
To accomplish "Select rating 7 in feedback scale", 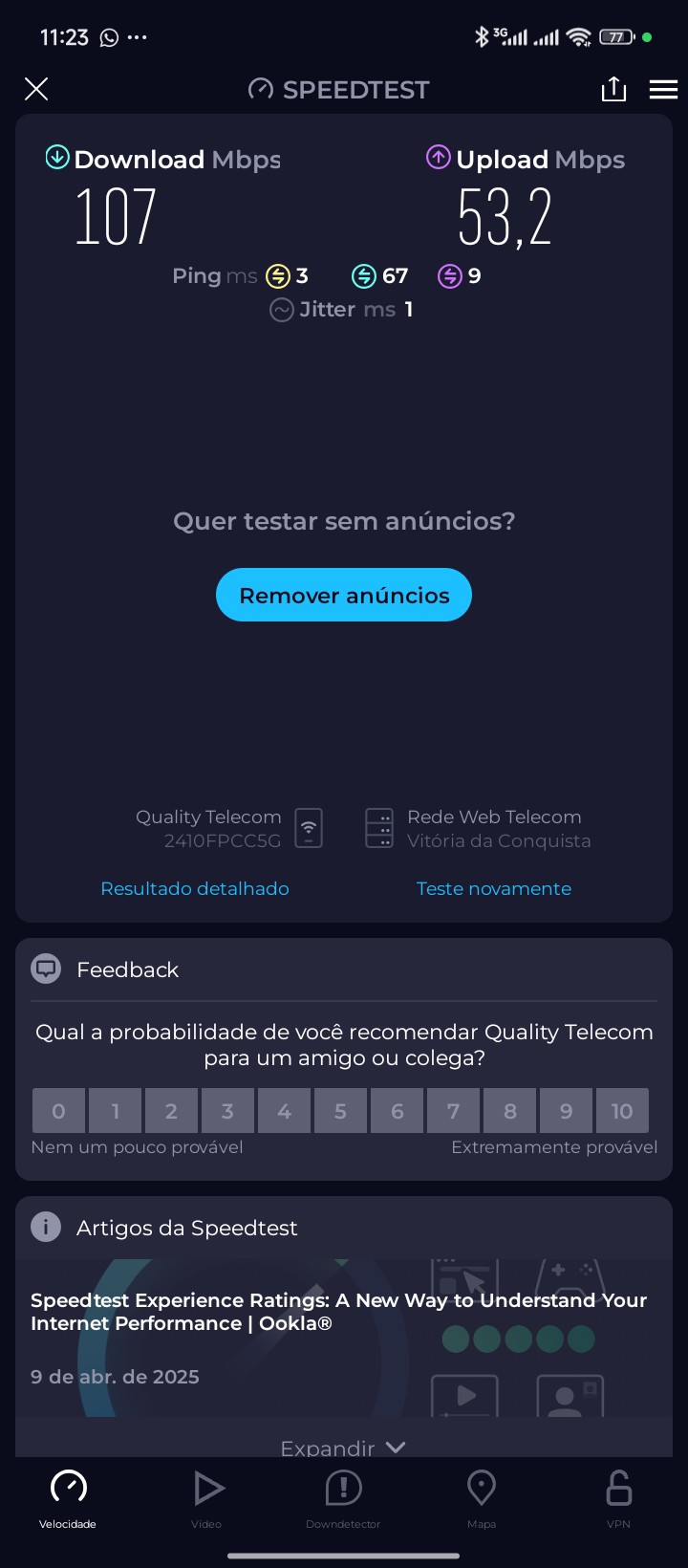I will tap(453, 1111).
